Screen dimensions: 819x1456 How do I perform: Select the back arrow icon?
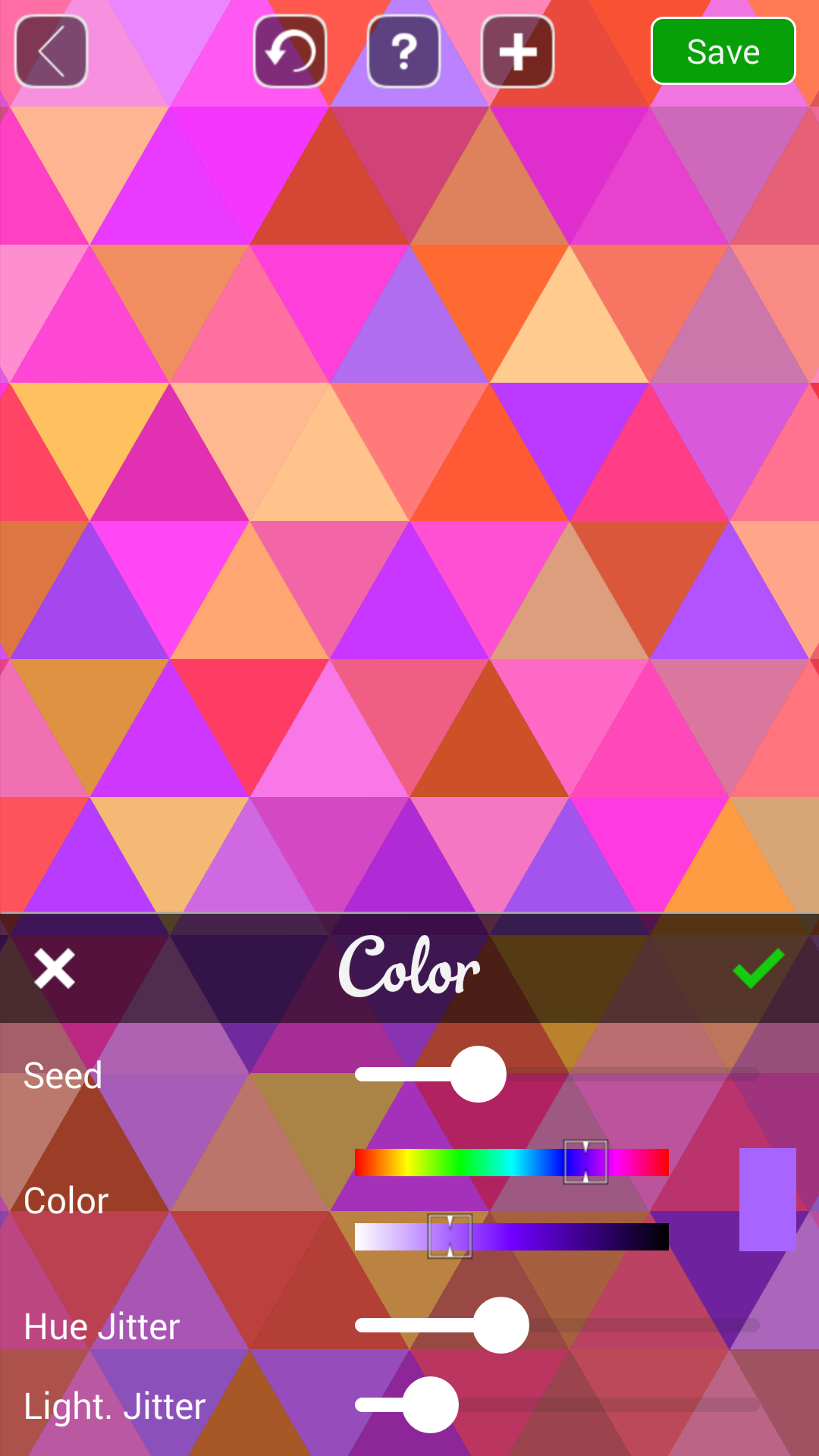pos(50,50)
